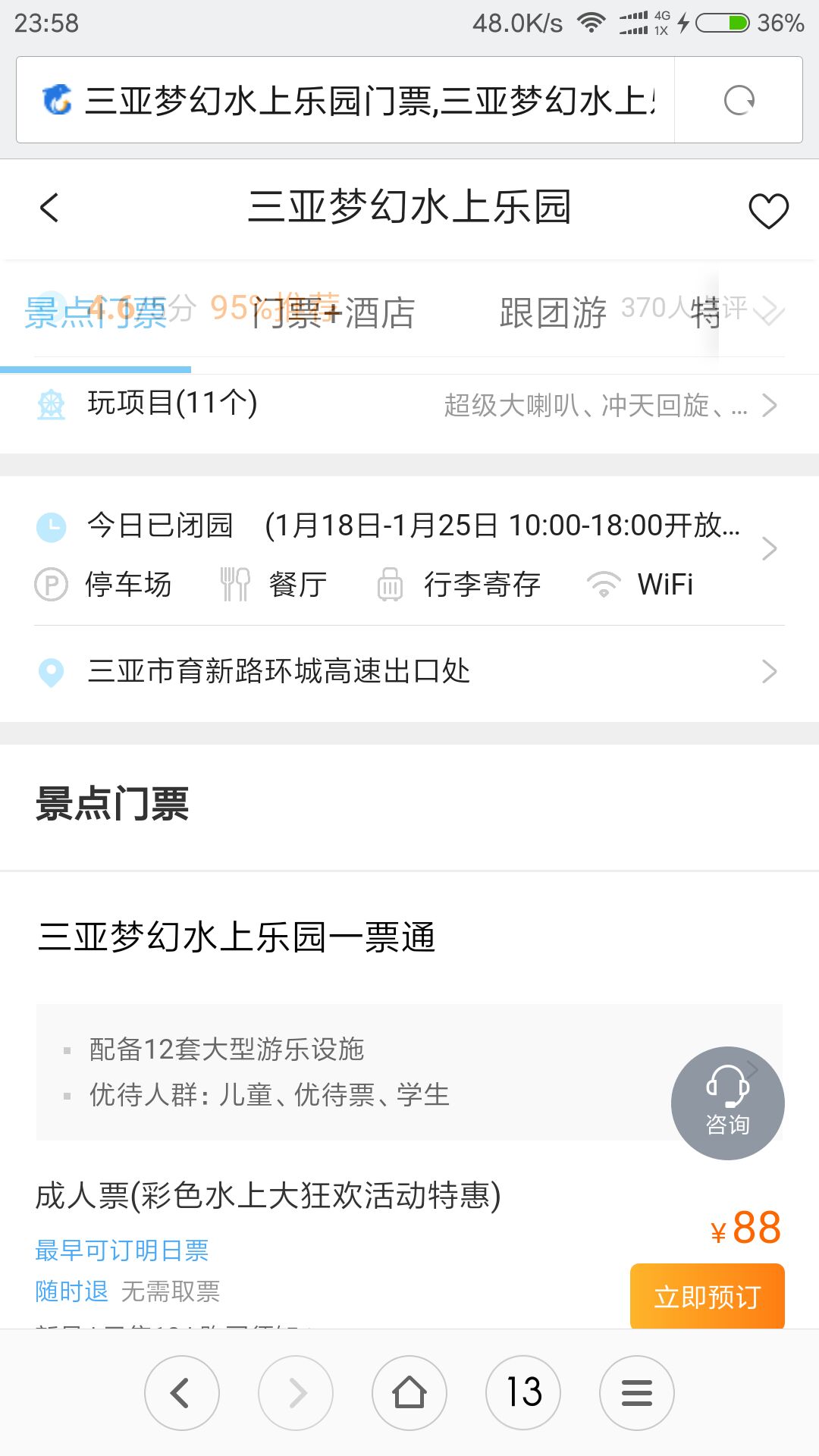Open the 咨询 customer service button
Viewport: 819px width, 1456px height.
click(x=727, y=1103)
